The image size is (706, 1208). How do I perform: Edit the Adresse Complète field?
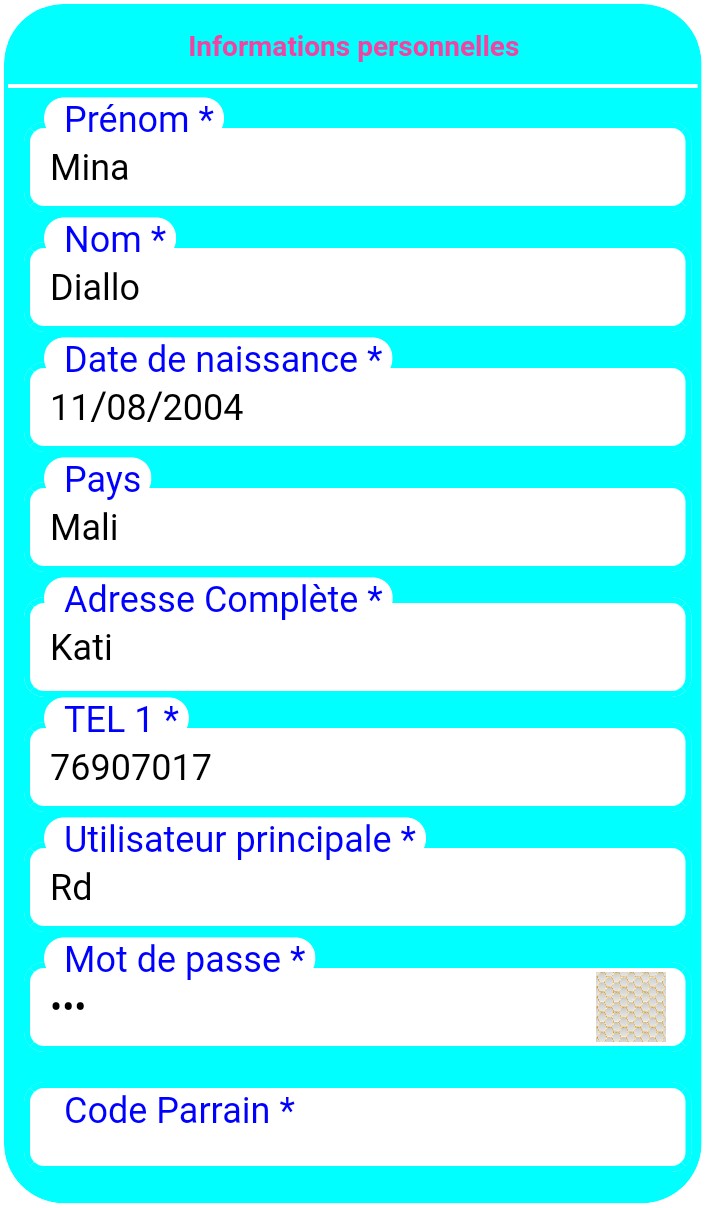[x=357, y=647]
